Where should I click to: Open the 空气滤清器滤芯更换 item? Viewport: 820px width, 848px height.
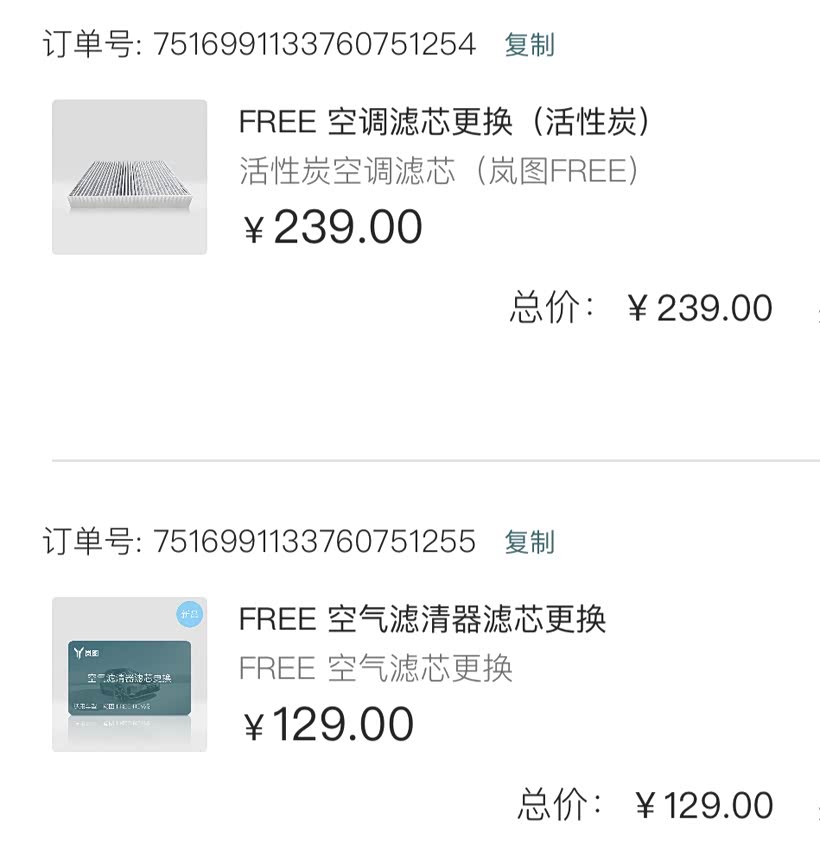tap(422, 619)
